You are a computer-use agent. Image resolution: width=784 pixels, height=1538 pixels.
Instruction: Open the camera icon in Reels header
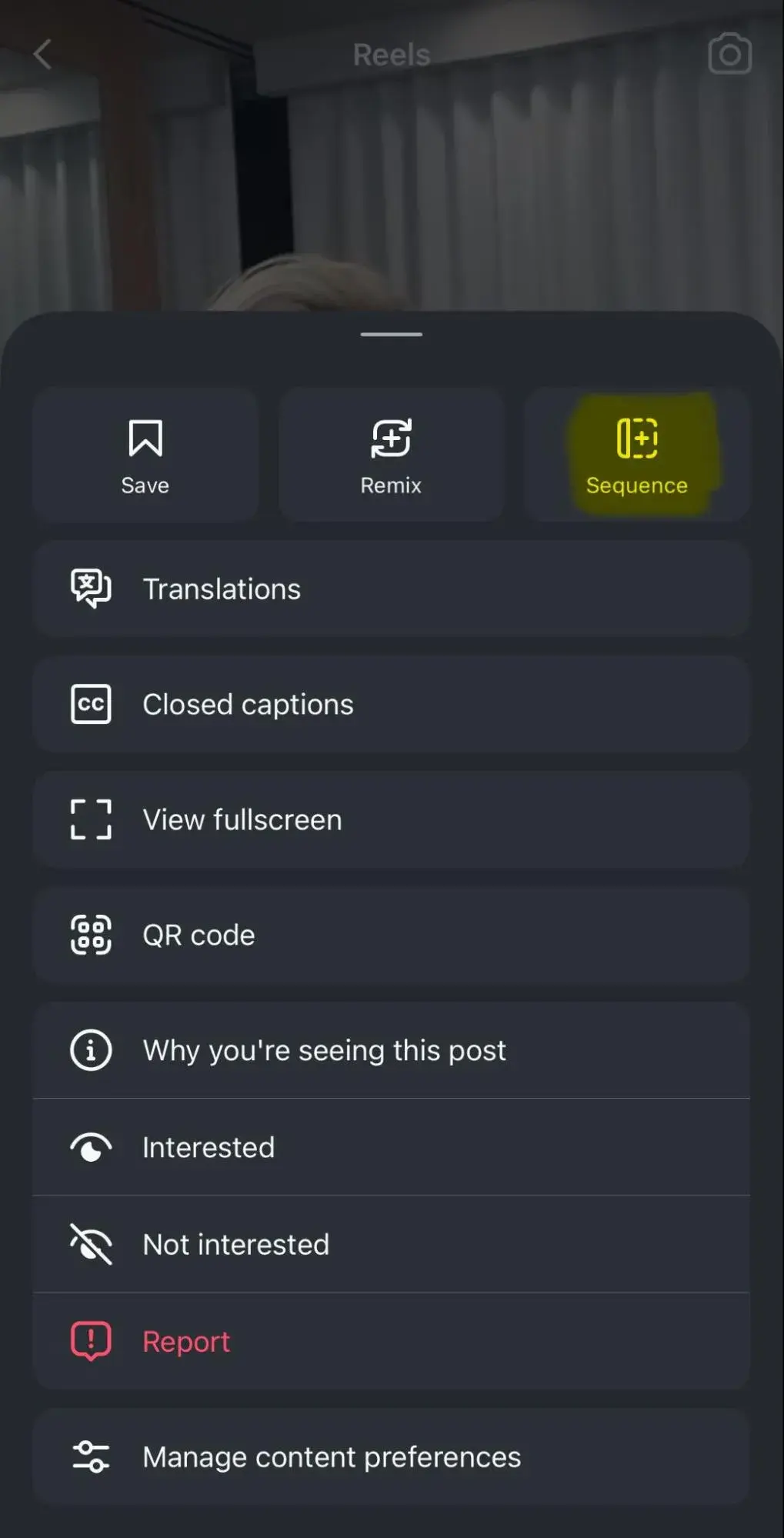tap(729, 54)
